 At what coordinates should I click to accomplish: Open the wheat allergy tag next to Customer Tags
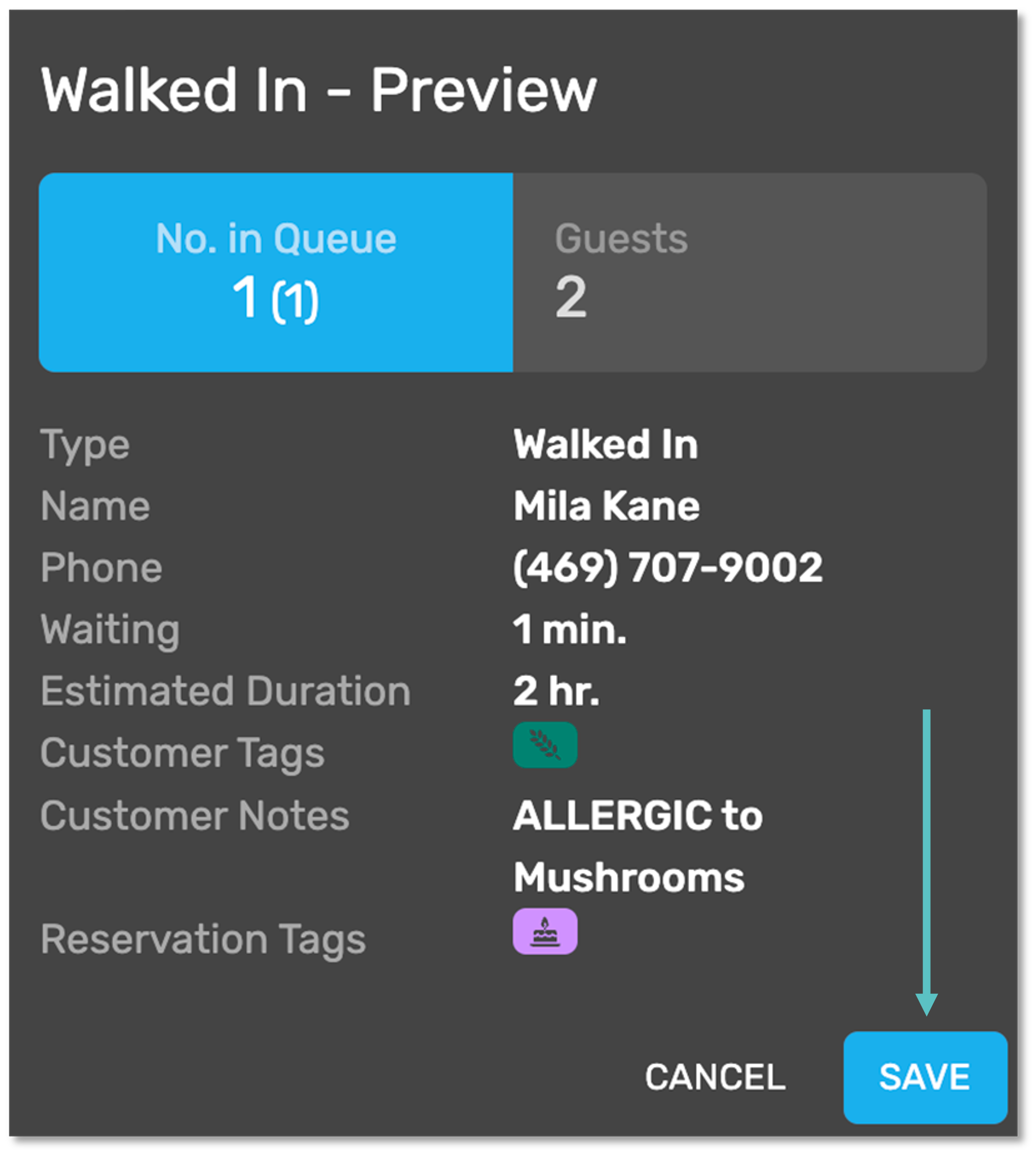[x=544, y=745]
